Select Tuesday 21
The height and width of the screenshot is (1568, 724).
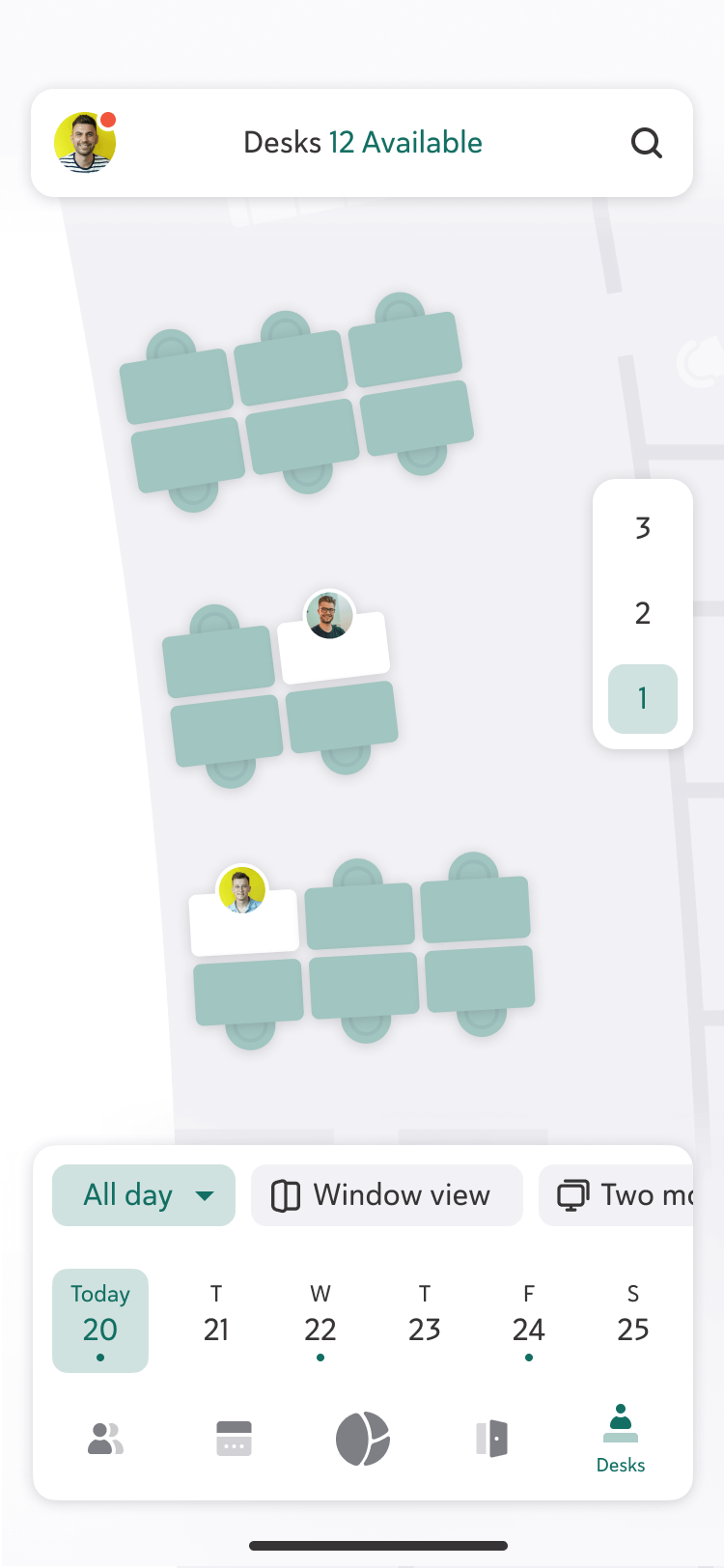[x=216, y=1317]
